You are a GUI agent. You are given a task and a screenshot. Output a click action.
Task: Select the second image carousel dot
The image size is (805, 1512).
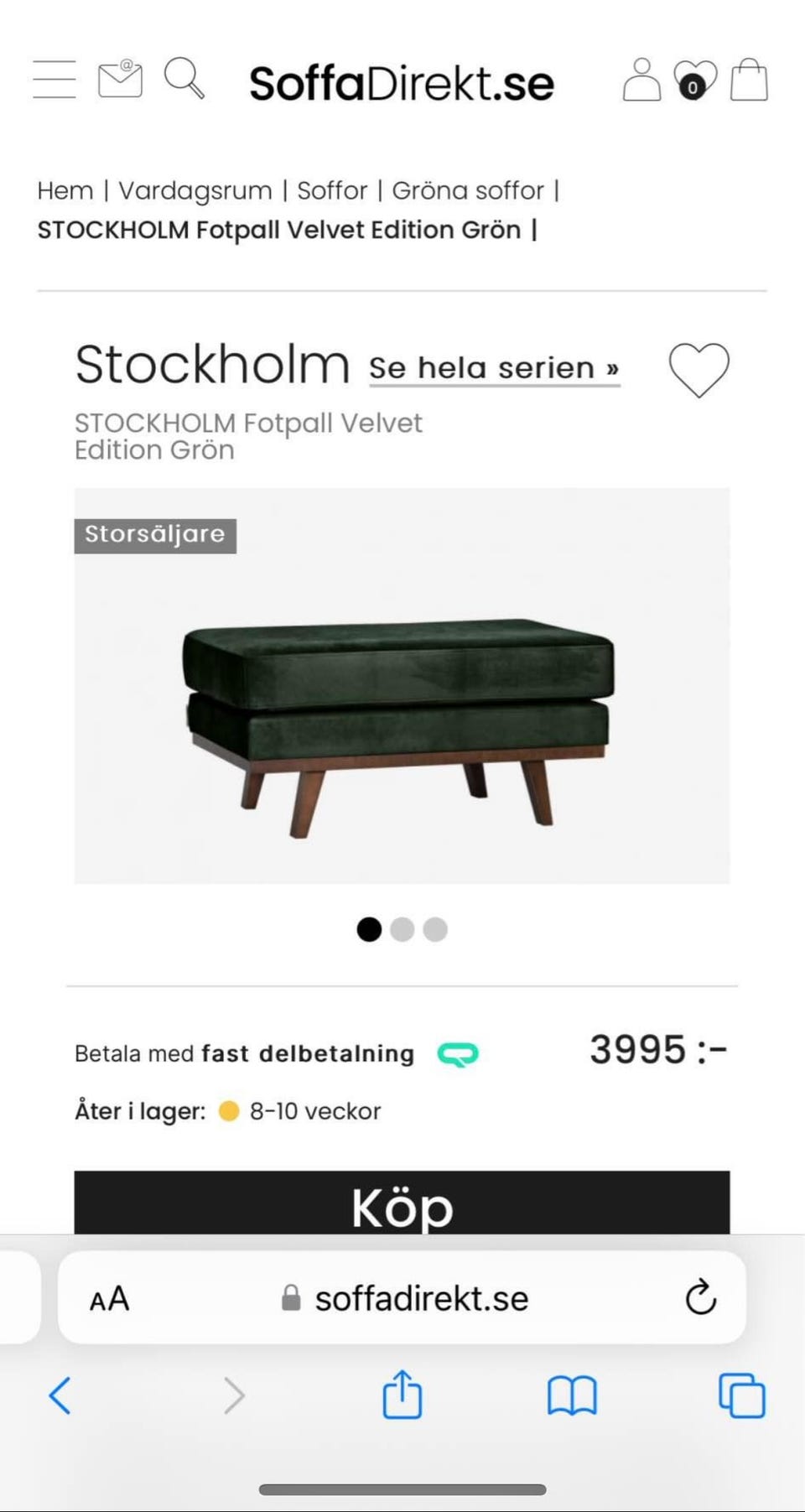click(402, 929)
